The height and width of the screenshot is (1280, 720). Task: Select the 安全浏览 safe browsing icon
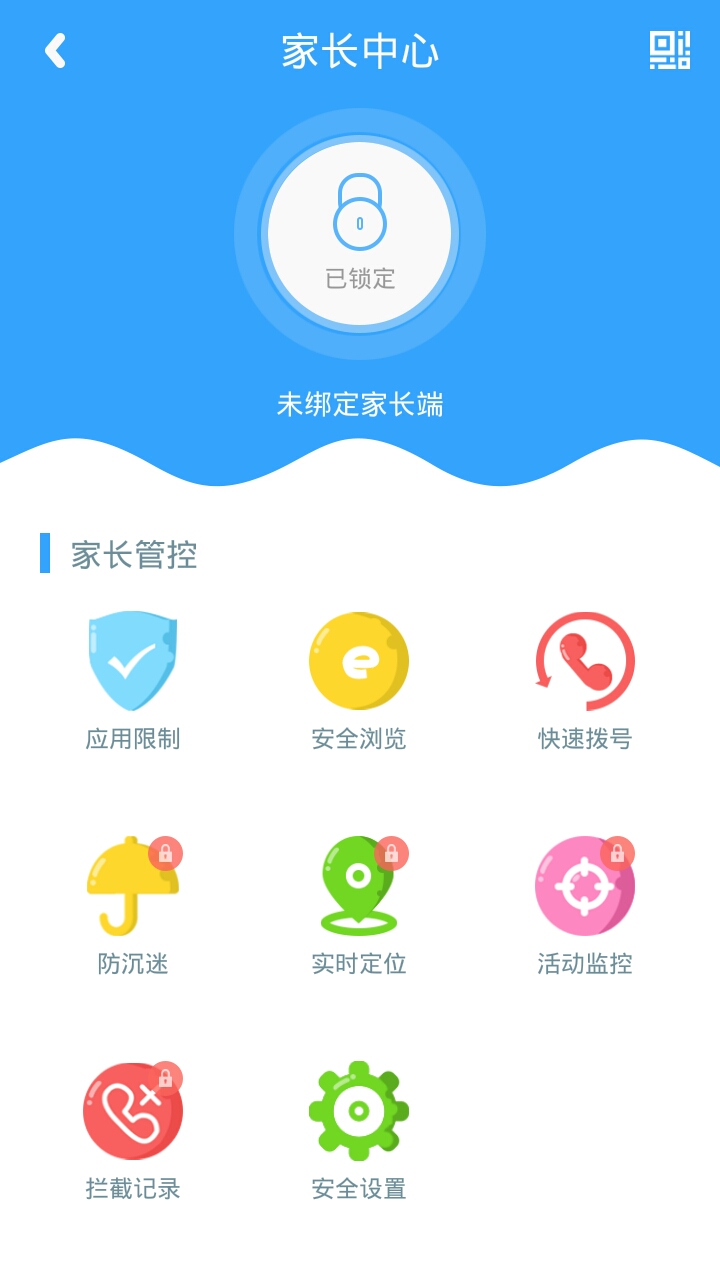pyautogui.click(x=360, y=660)
